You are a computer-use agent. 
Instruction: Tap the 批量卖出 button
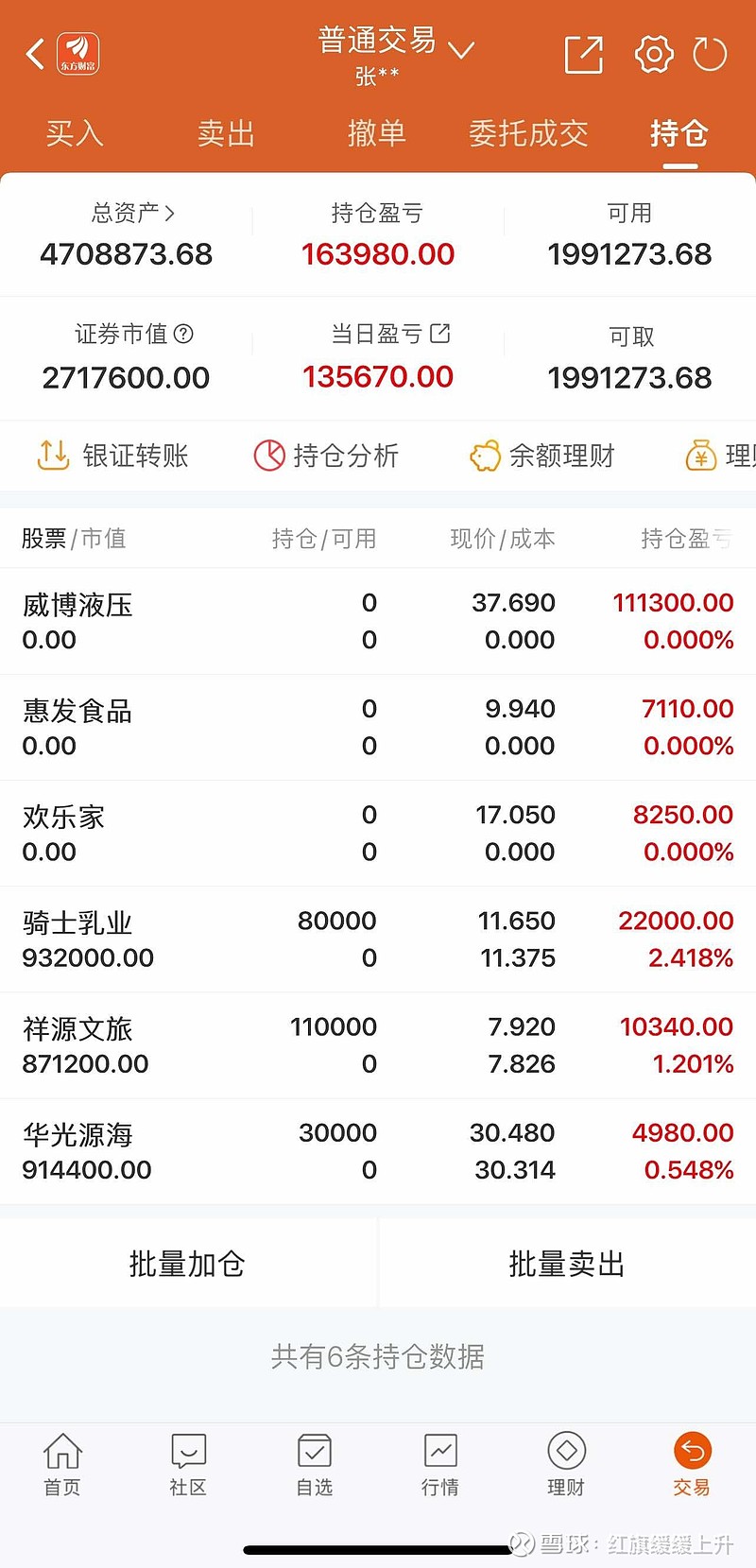click(567, 1264)
